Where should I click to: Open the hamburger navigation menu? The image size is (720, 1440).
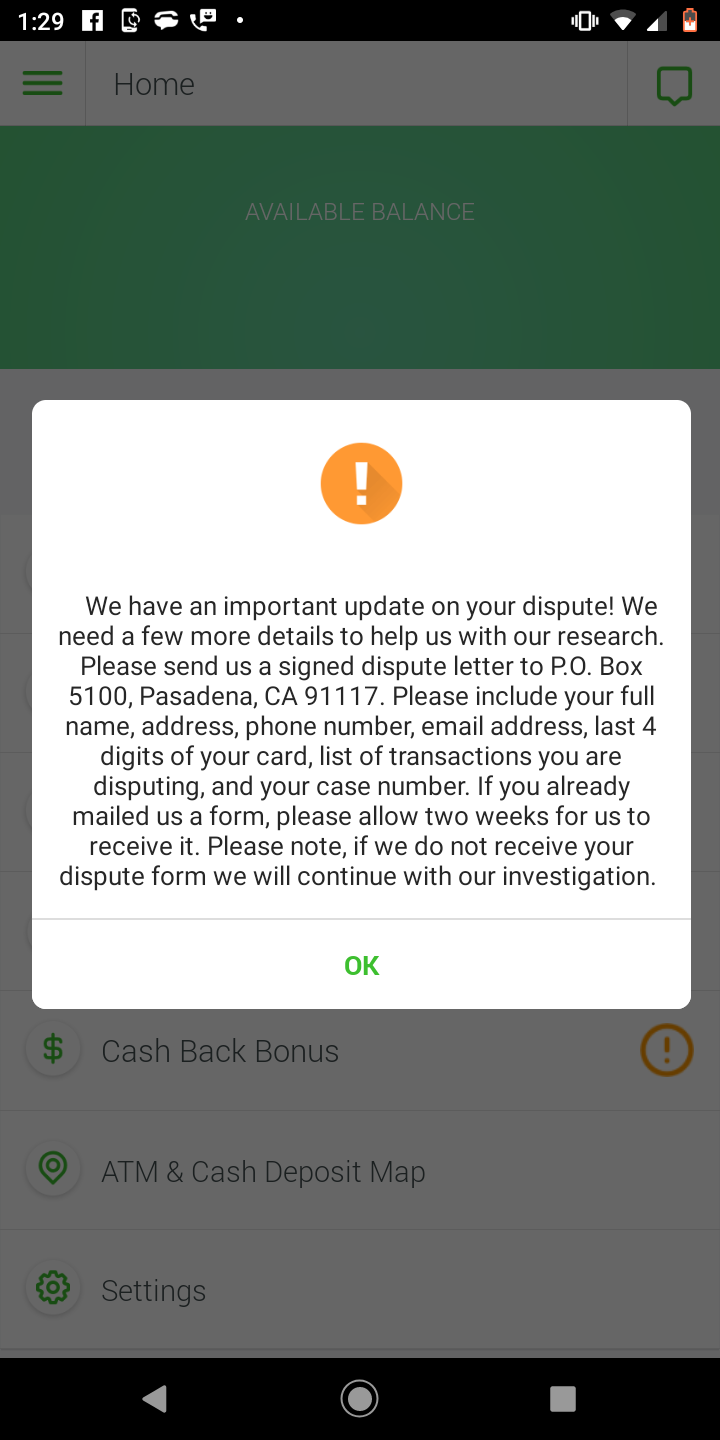pyautogui.click(x=42, y=83)
